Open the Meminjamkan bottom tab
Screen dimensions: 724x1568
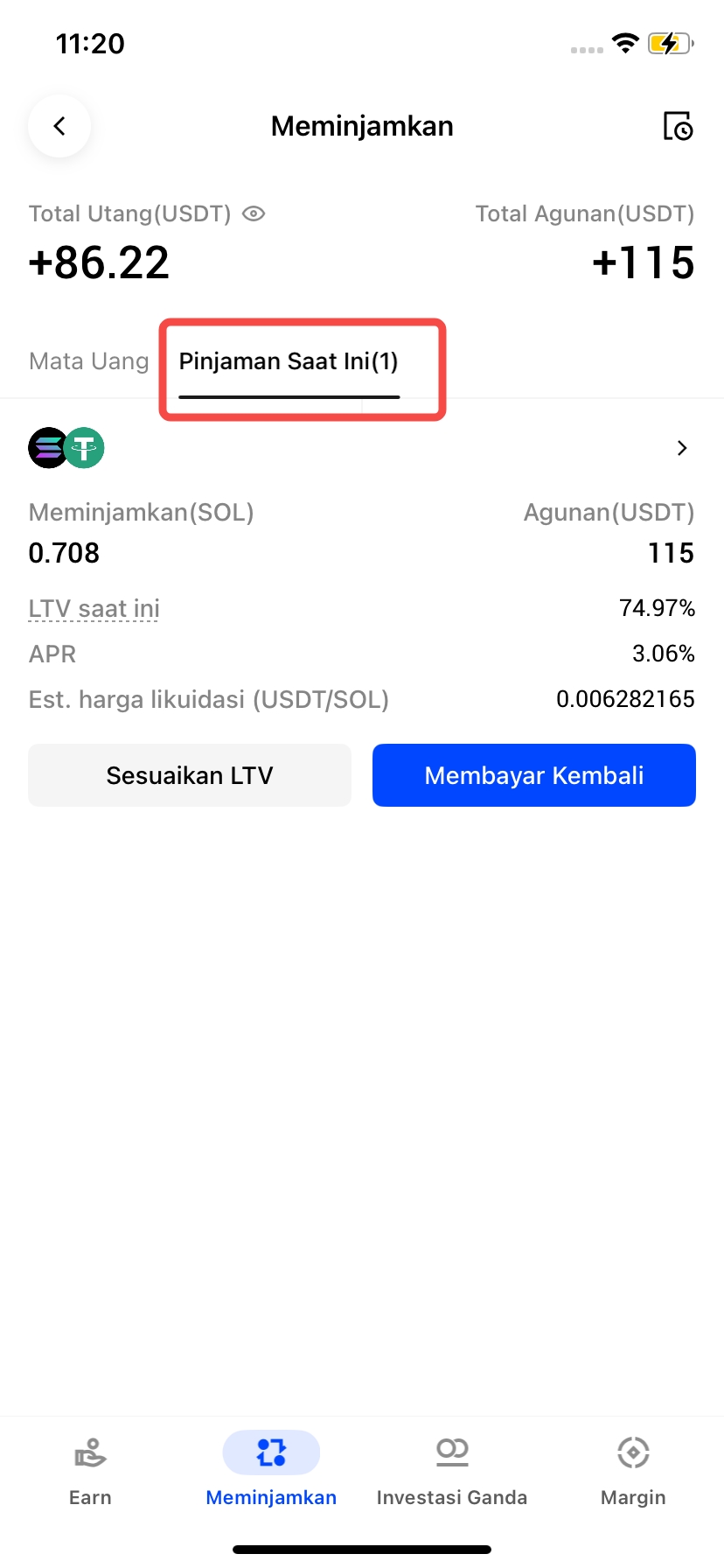[271, 1472]
